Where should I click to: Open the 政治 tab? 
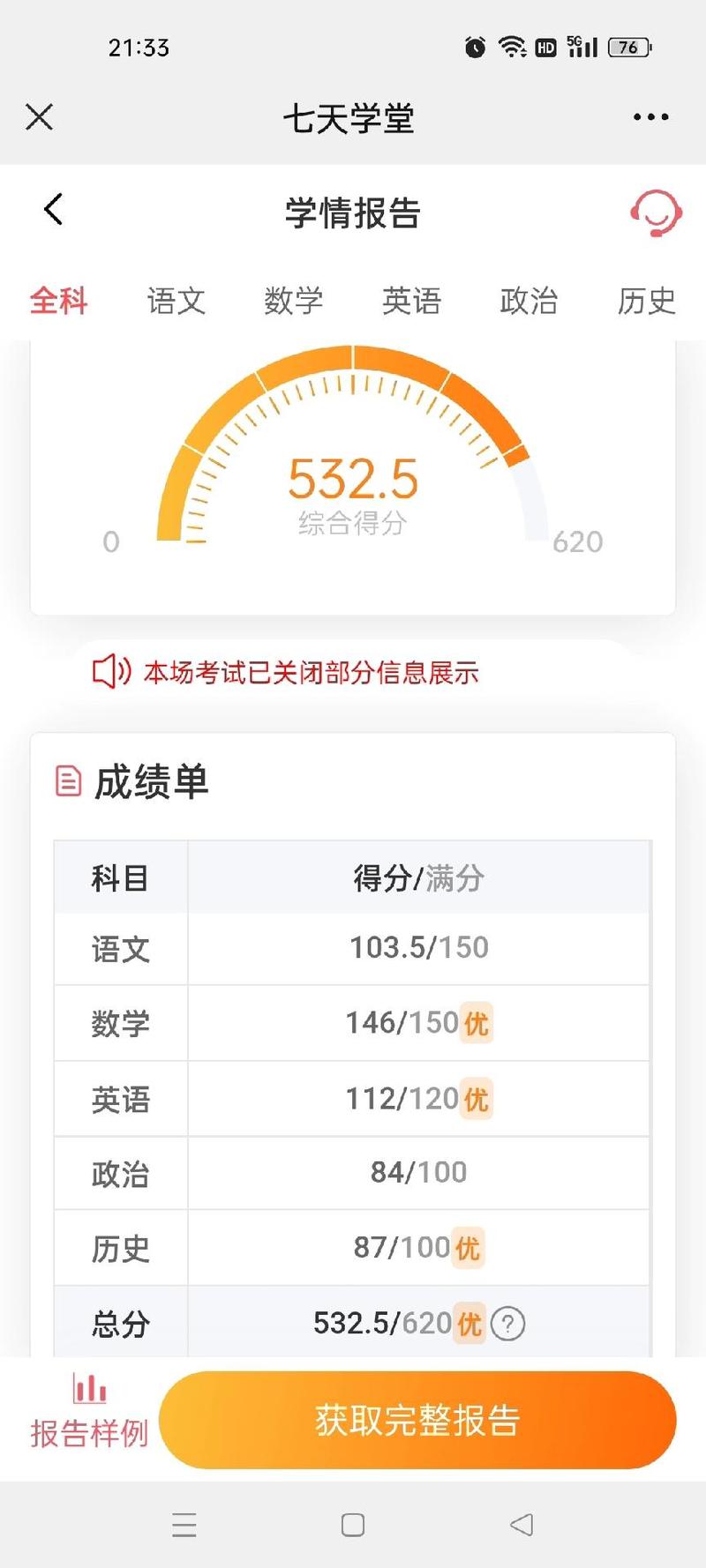click(x=529, y=301)
